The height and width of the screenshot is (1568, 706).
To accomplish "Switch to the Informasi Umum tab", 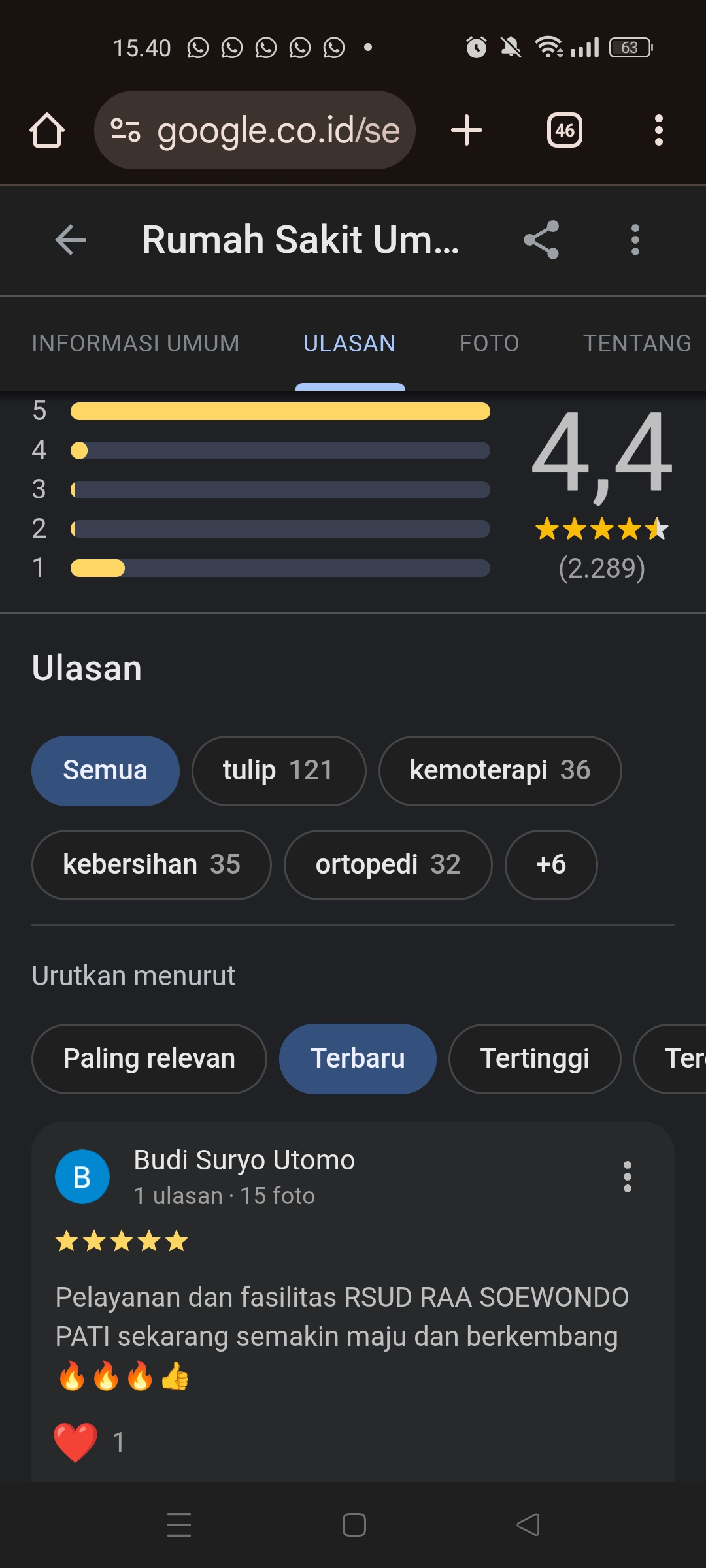I will (x=135, y=343).
